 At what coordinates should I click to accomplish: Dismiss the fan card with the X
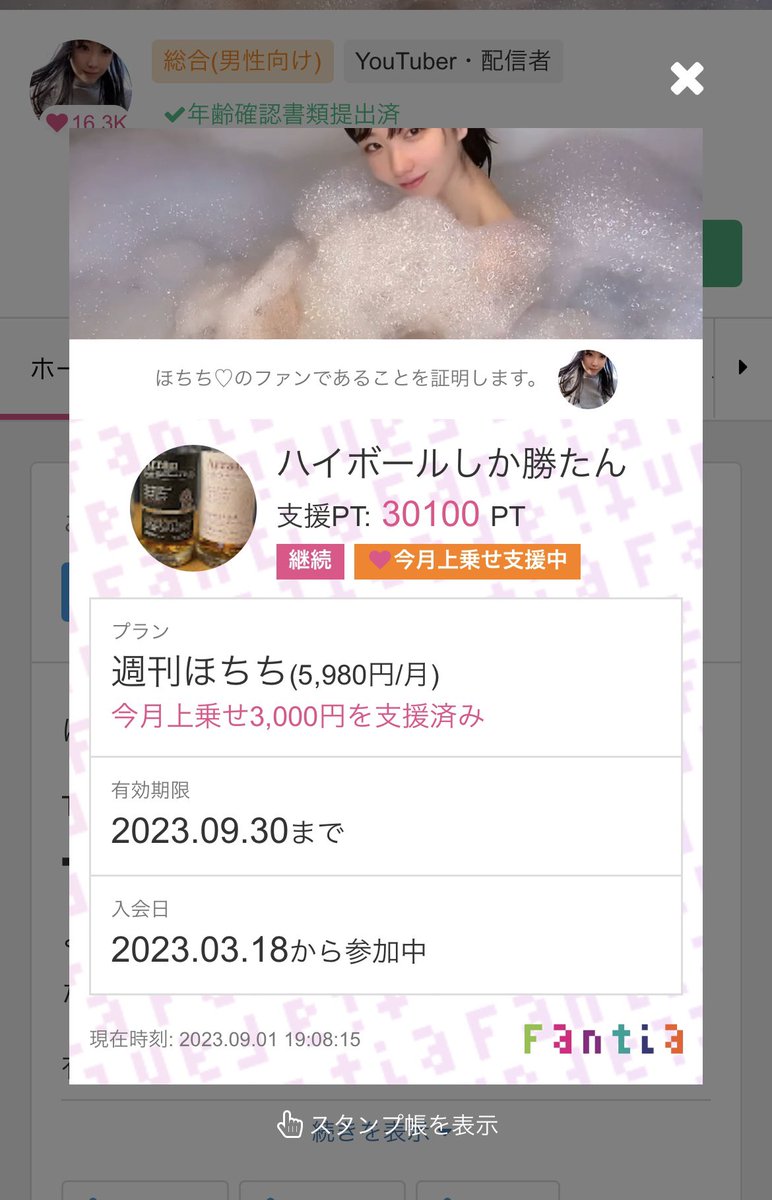(x=686, y=76)
